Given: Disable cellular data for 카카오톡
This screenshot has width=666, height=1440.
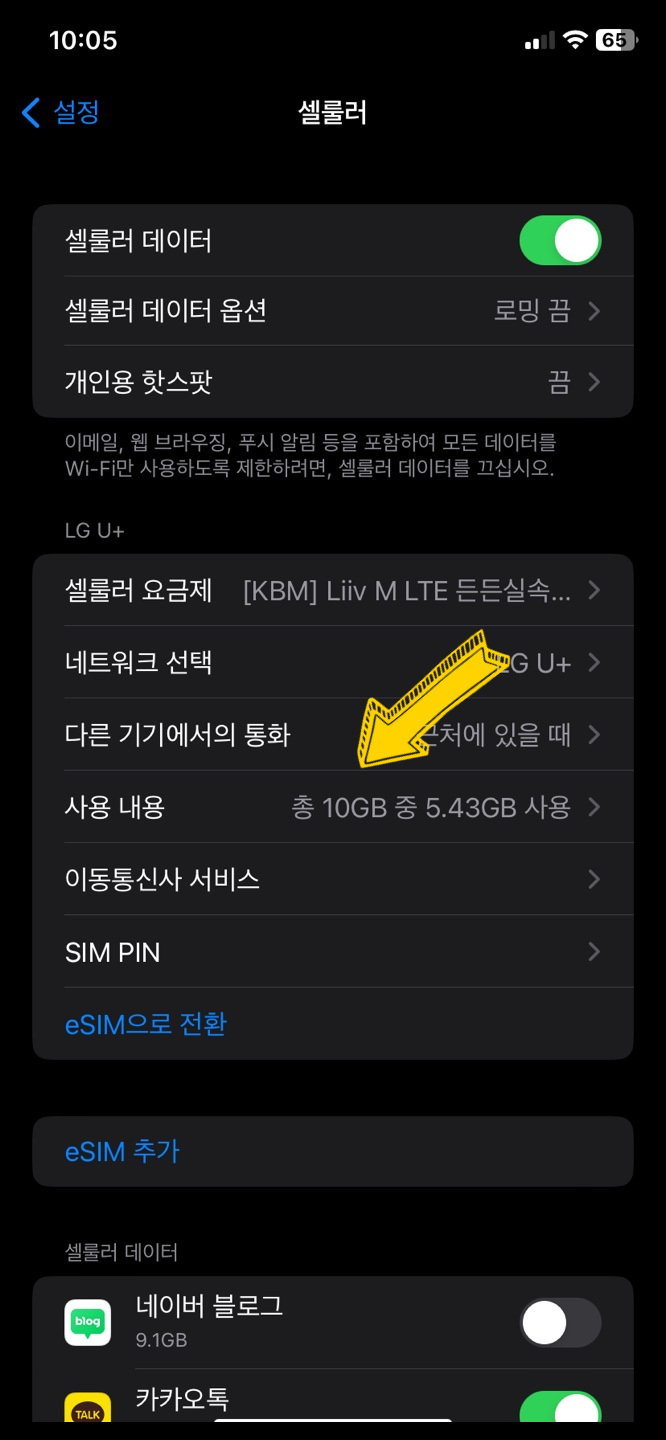Looking at the screenshot, I should [560, 1407].
